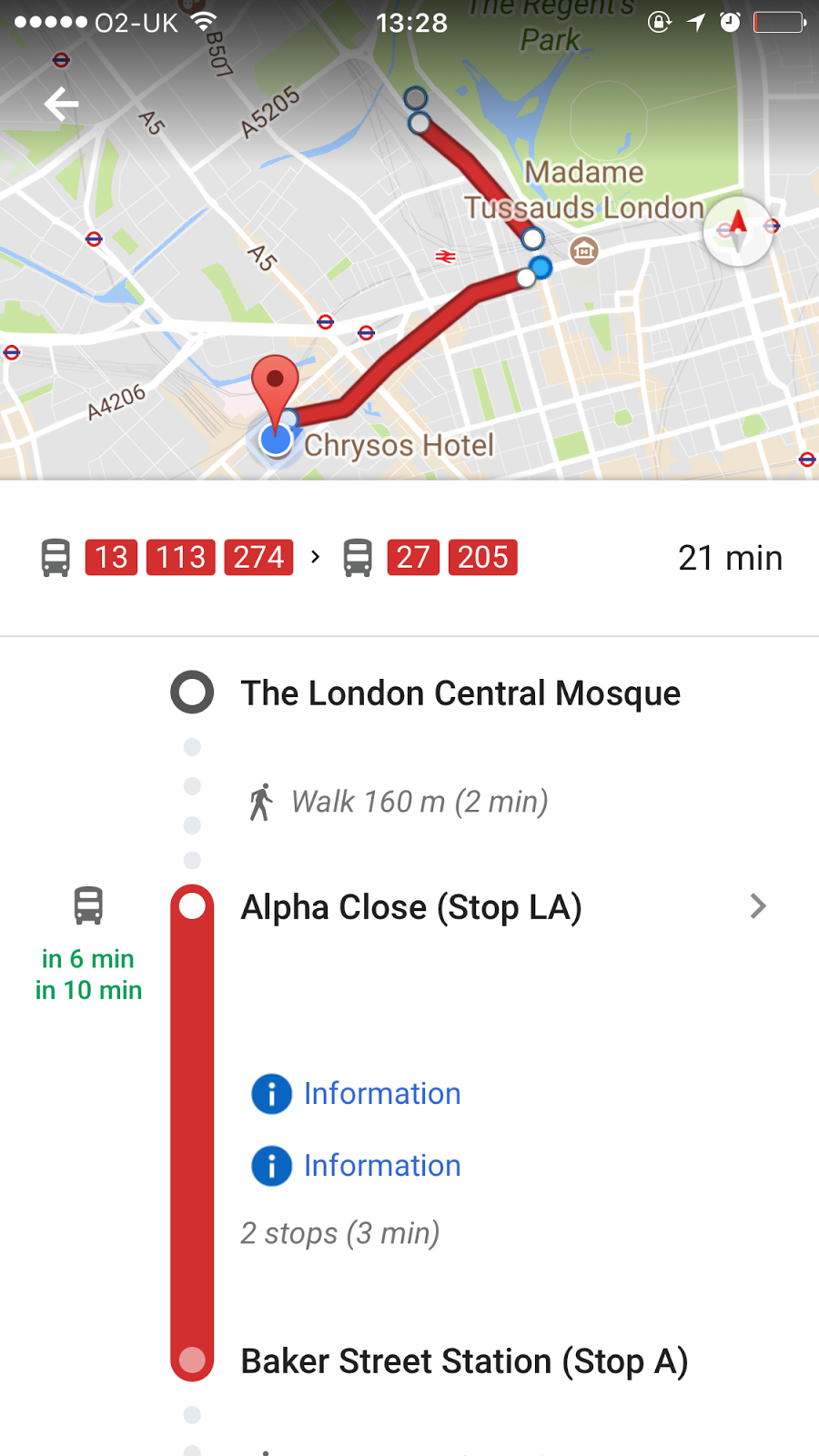Viewport: 819px width, 1456px height.
Task: Expand the 2 stops (3 min) section
Action: tap(340, 1233)
